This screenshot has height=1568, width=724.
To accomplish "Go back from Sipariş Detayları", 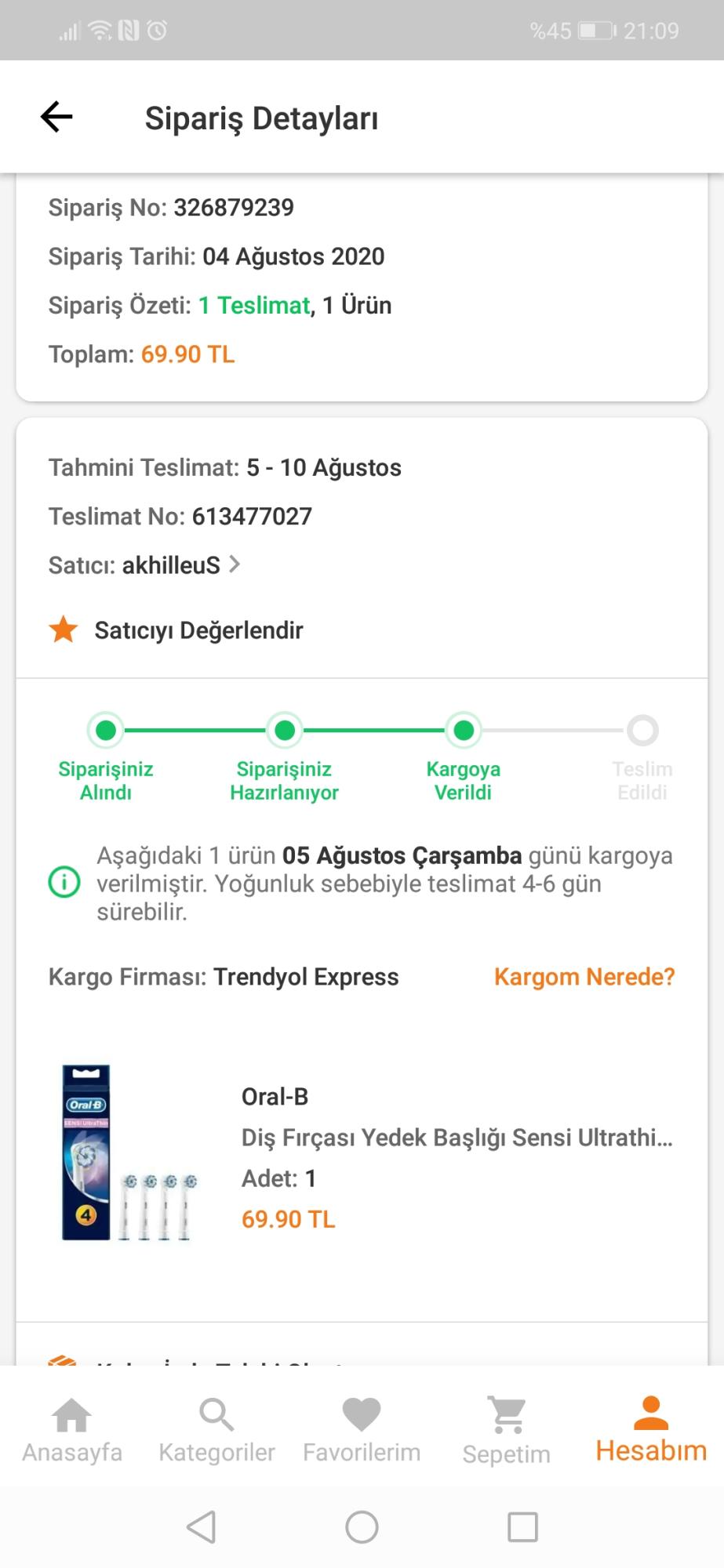I will pos(56,118).
